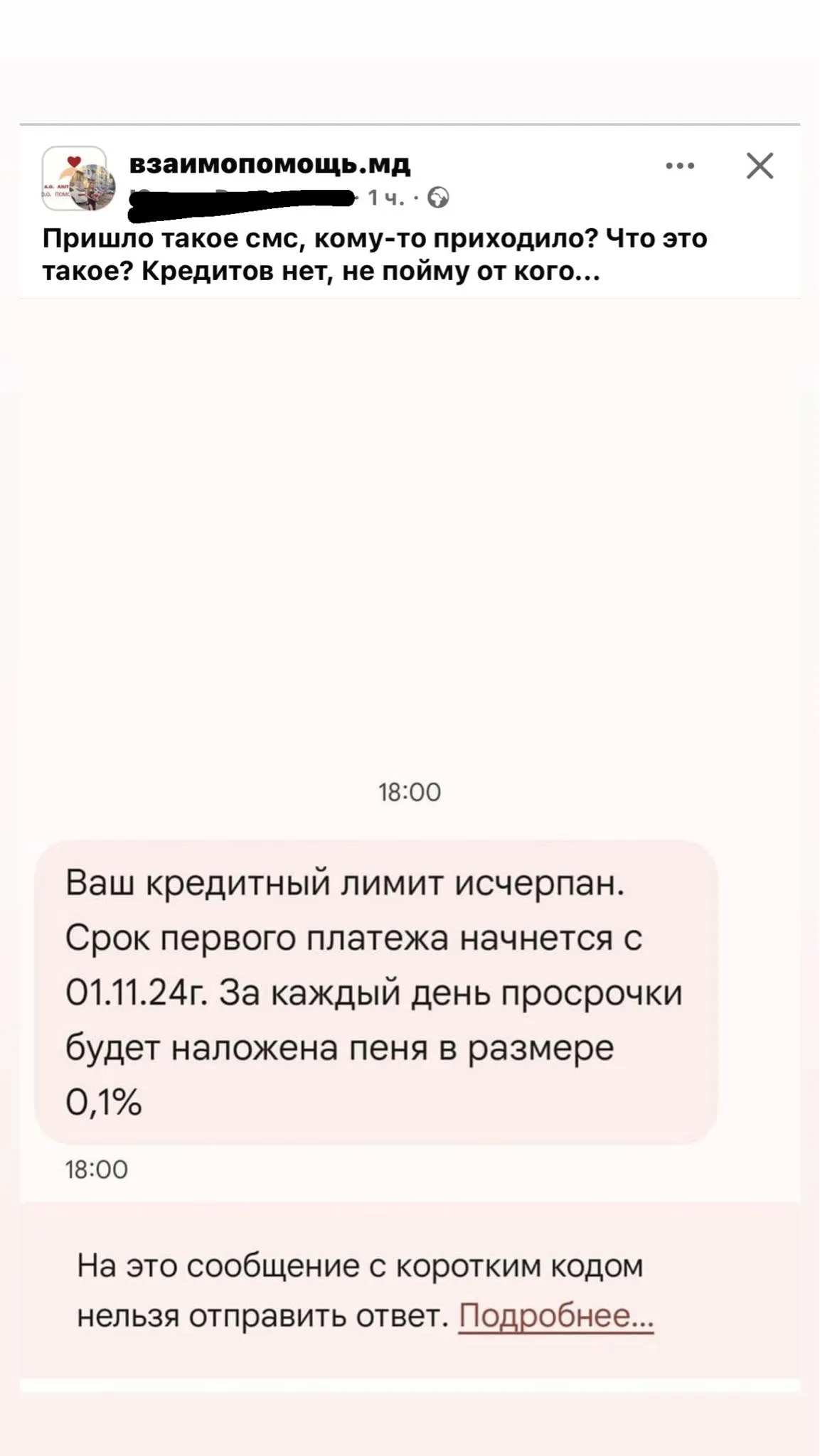Tap the взаимопомощь.мд group avatar
Image resolution: width=820 pixels, height=1456 pixels.
click(x=75, y=178)
